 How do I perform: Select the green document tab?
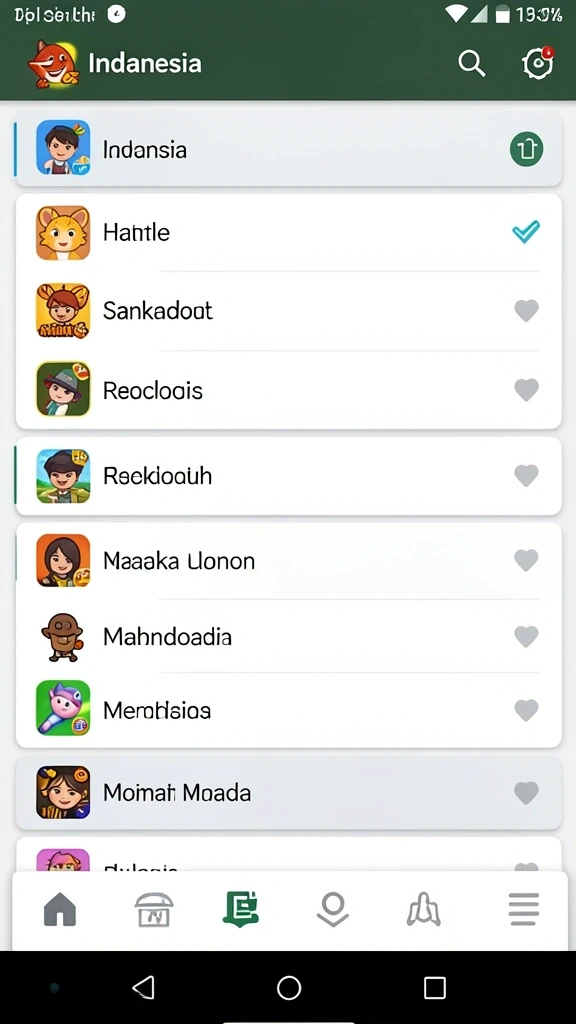coord(241,909)
